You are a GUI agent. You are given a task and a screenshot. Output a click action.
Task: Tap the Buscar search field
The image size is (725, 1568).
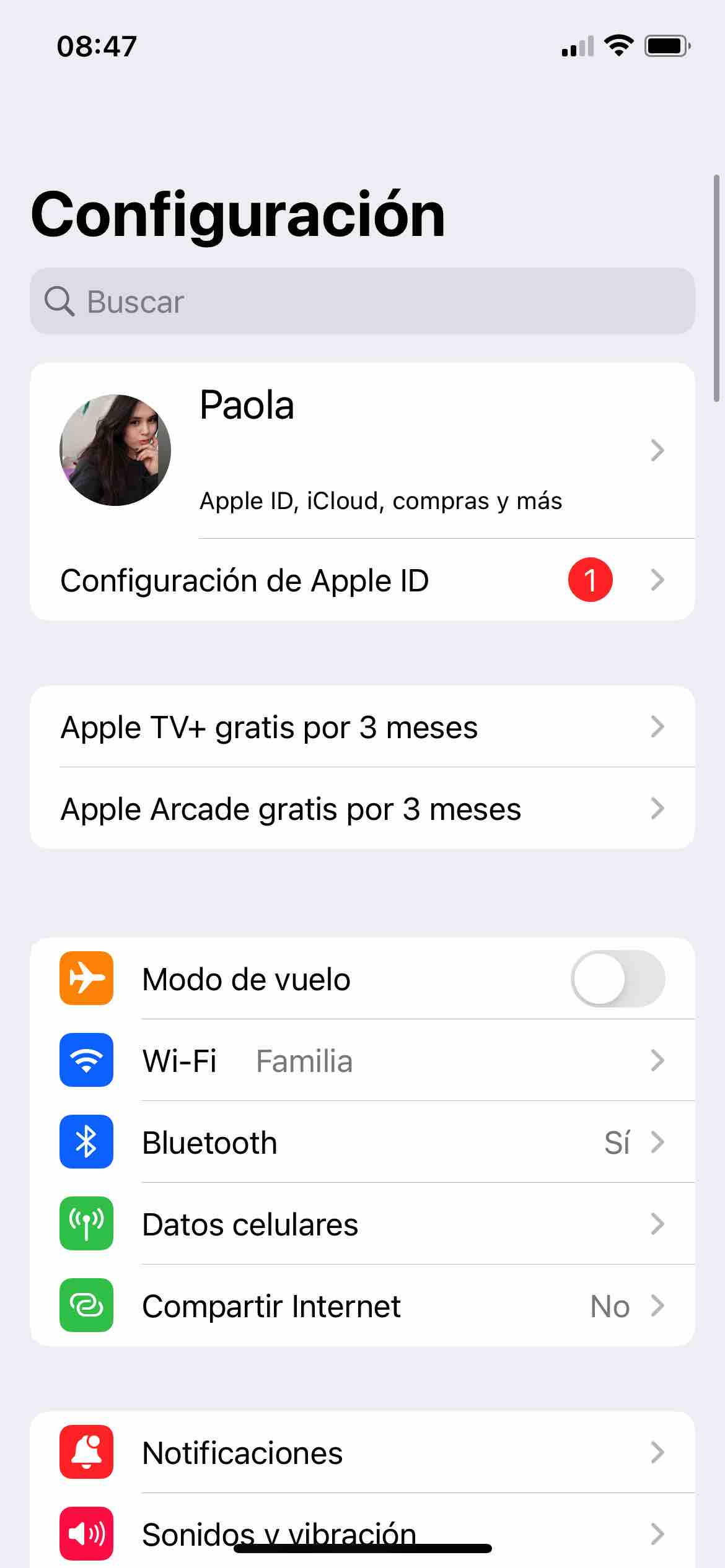point(362,302)
